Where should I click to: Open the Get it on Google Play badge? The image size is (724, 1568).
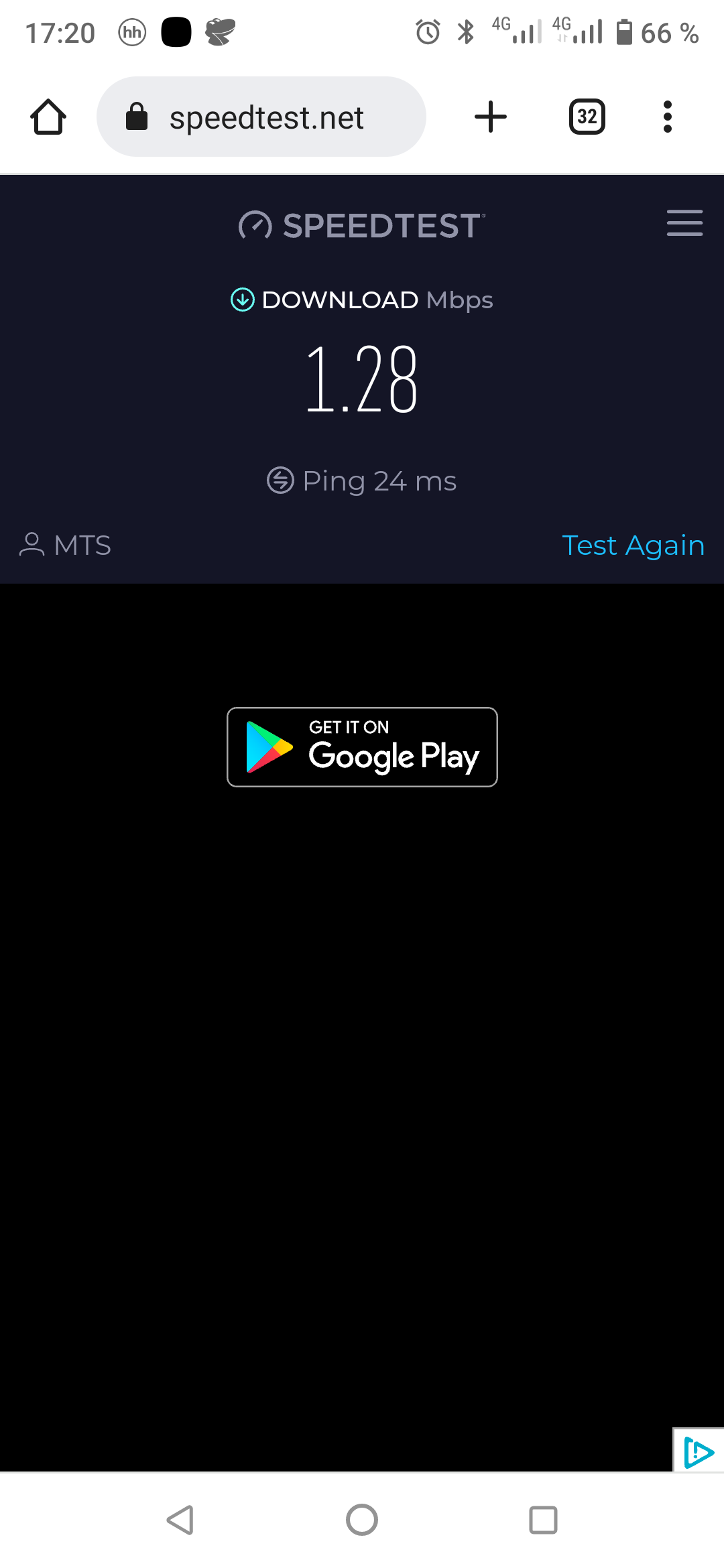click(x=362, y=747)
